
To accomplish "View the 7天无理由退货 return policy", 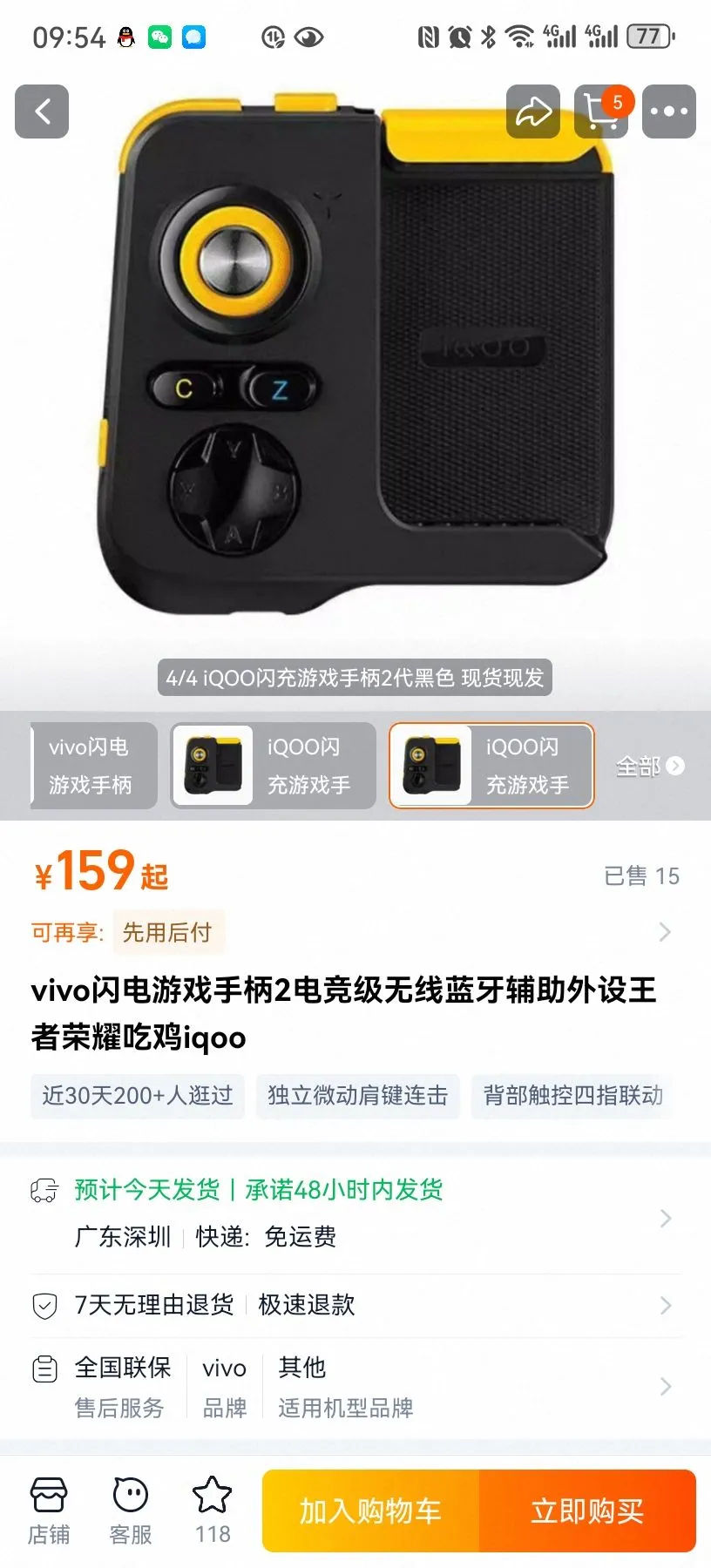I will 349,1305.
